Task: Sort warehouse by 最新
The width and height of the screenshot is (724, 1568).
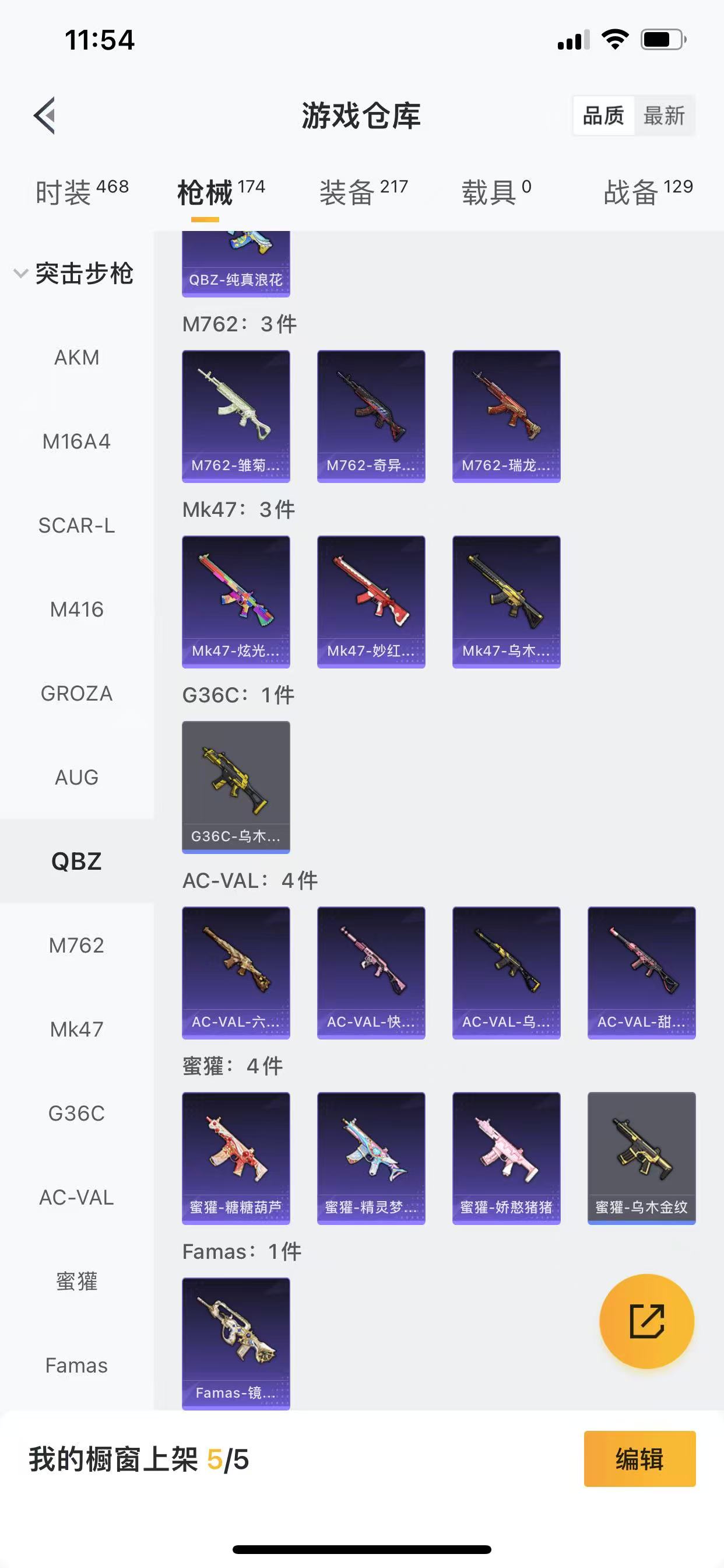Action: pyautogui.click(x=664, y=115)
